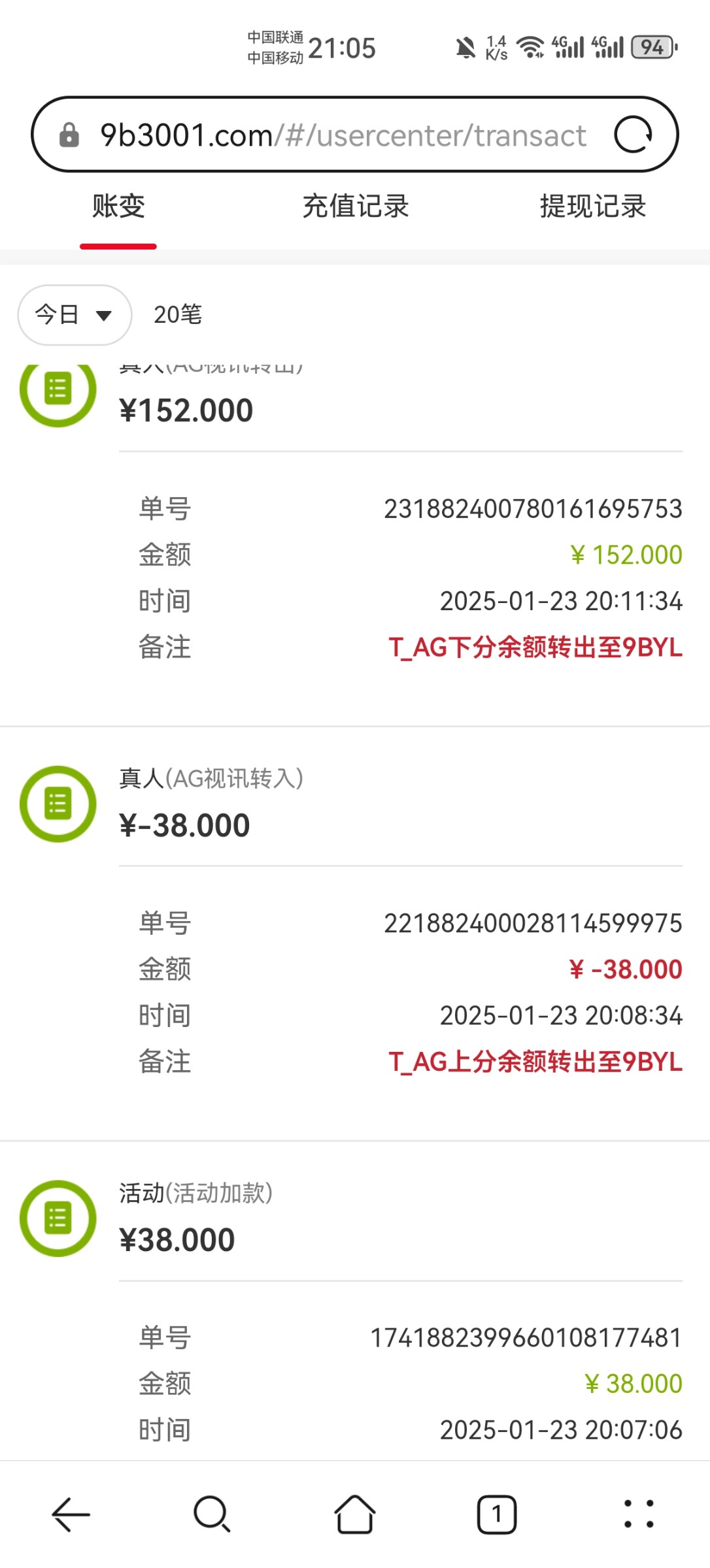Open the browser four-dot menu
The width and height of the screenshot is (710, 1568).
click(638, 1514)
